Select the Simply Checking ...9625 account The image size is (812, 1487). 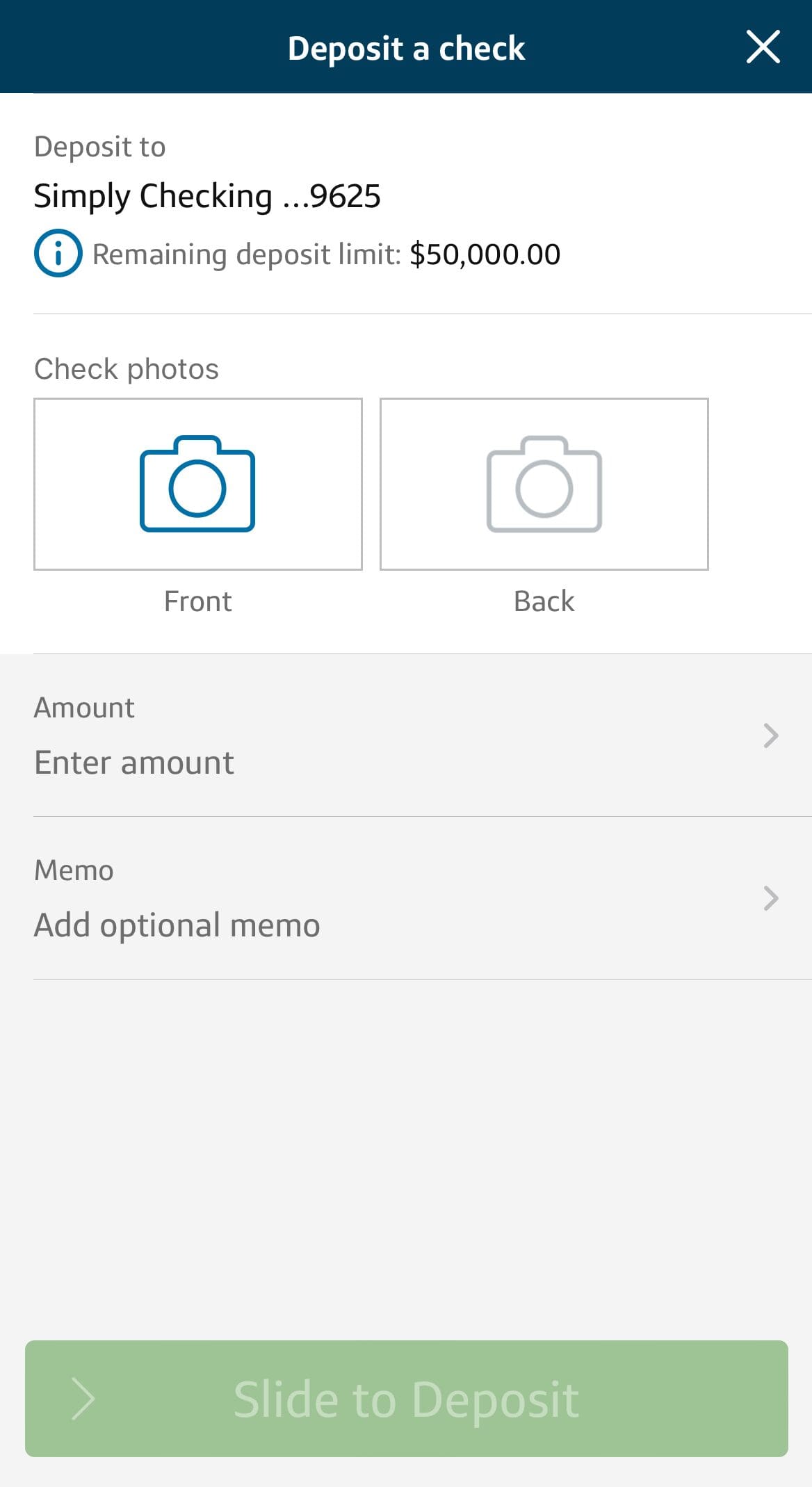tap(207, 196)
